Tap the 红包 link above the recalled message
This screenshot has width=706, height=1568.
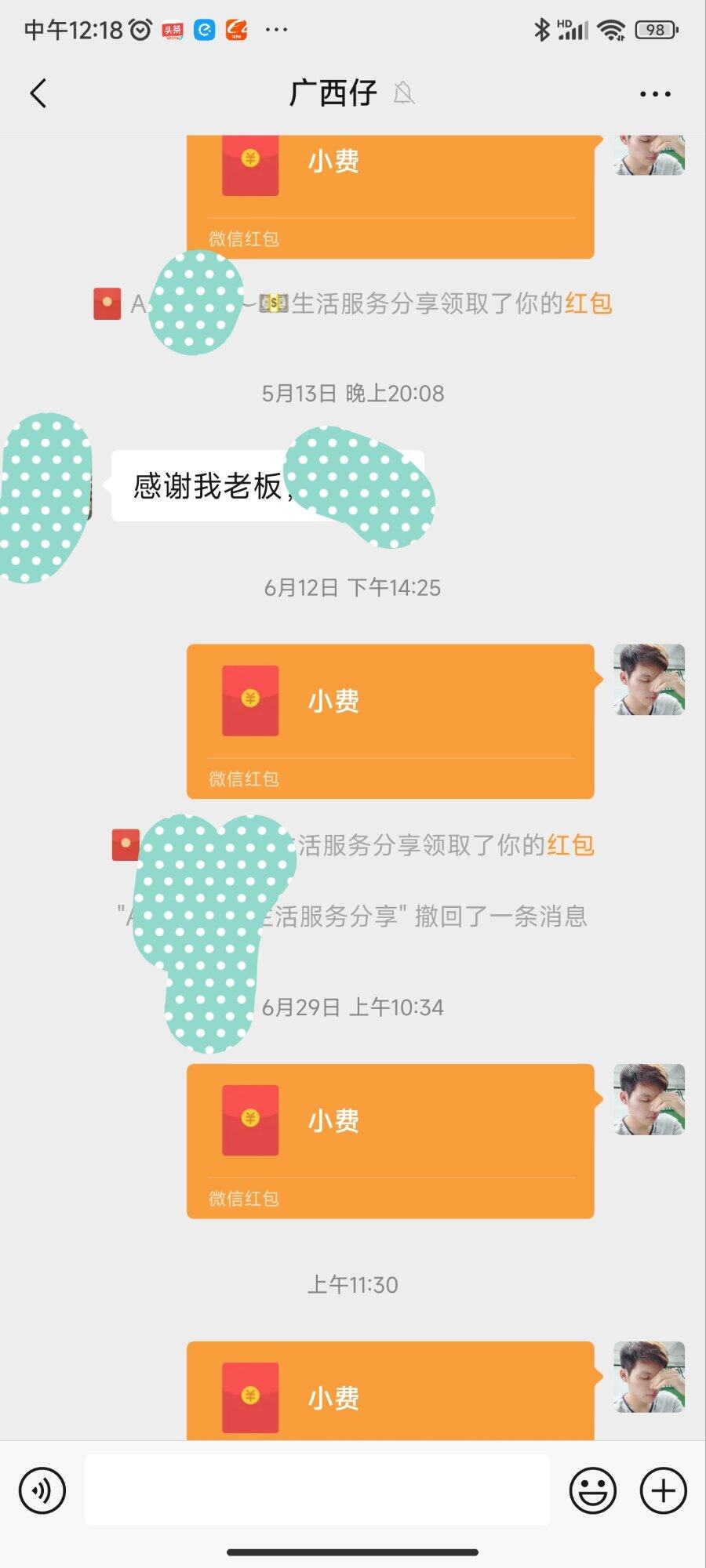pos(570,845)
